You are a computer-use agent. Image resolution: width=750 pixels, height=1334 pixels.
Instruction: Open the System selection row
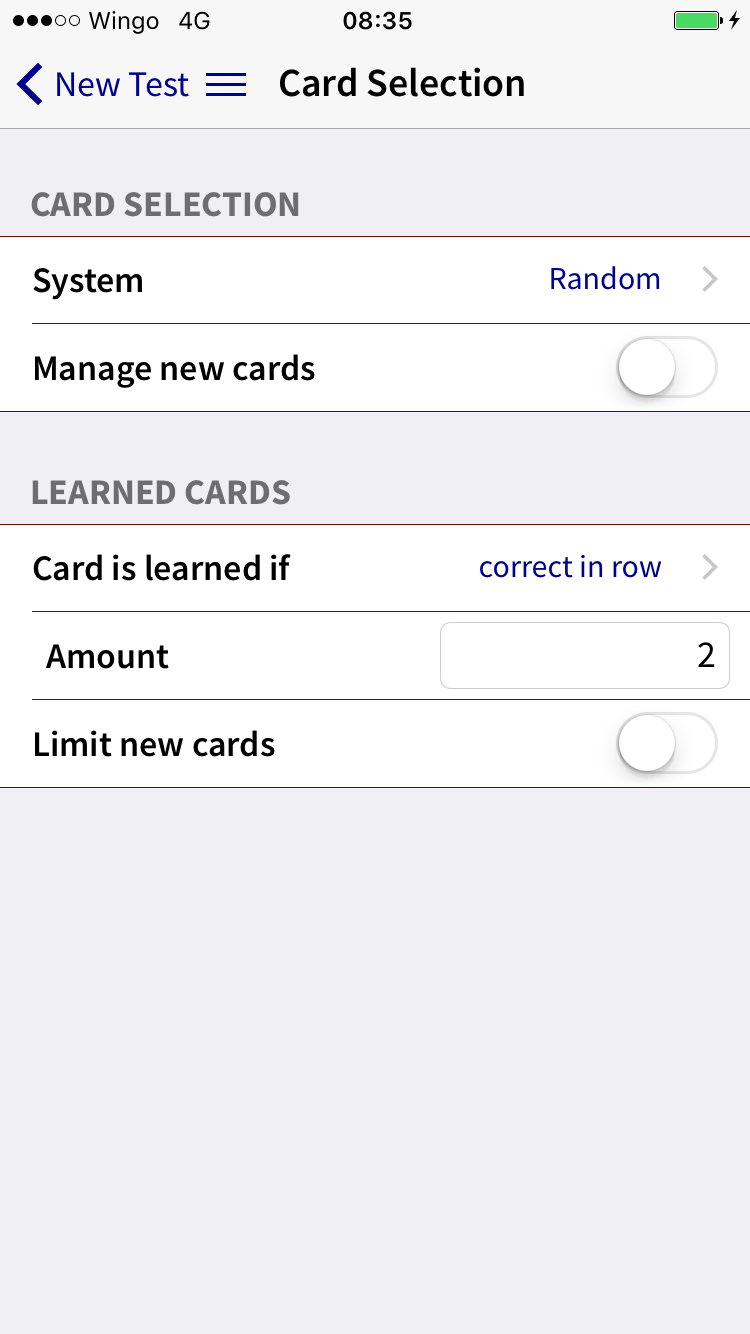(375, 280)
